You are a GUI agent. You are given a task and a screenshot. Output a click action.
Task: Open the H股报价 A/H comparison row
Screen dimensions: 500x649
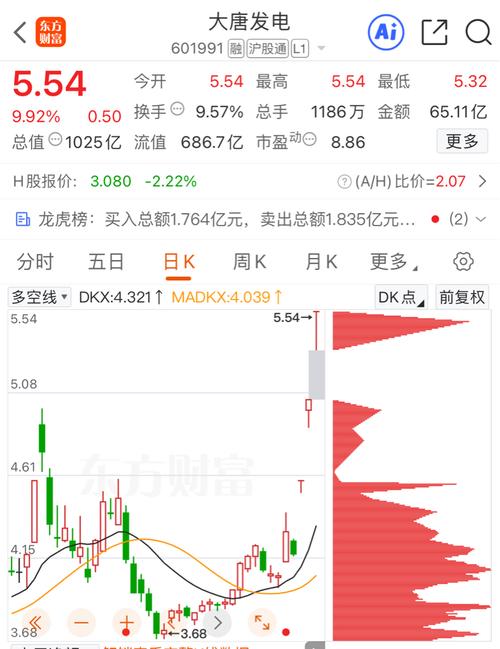click(x=250, y=181)
